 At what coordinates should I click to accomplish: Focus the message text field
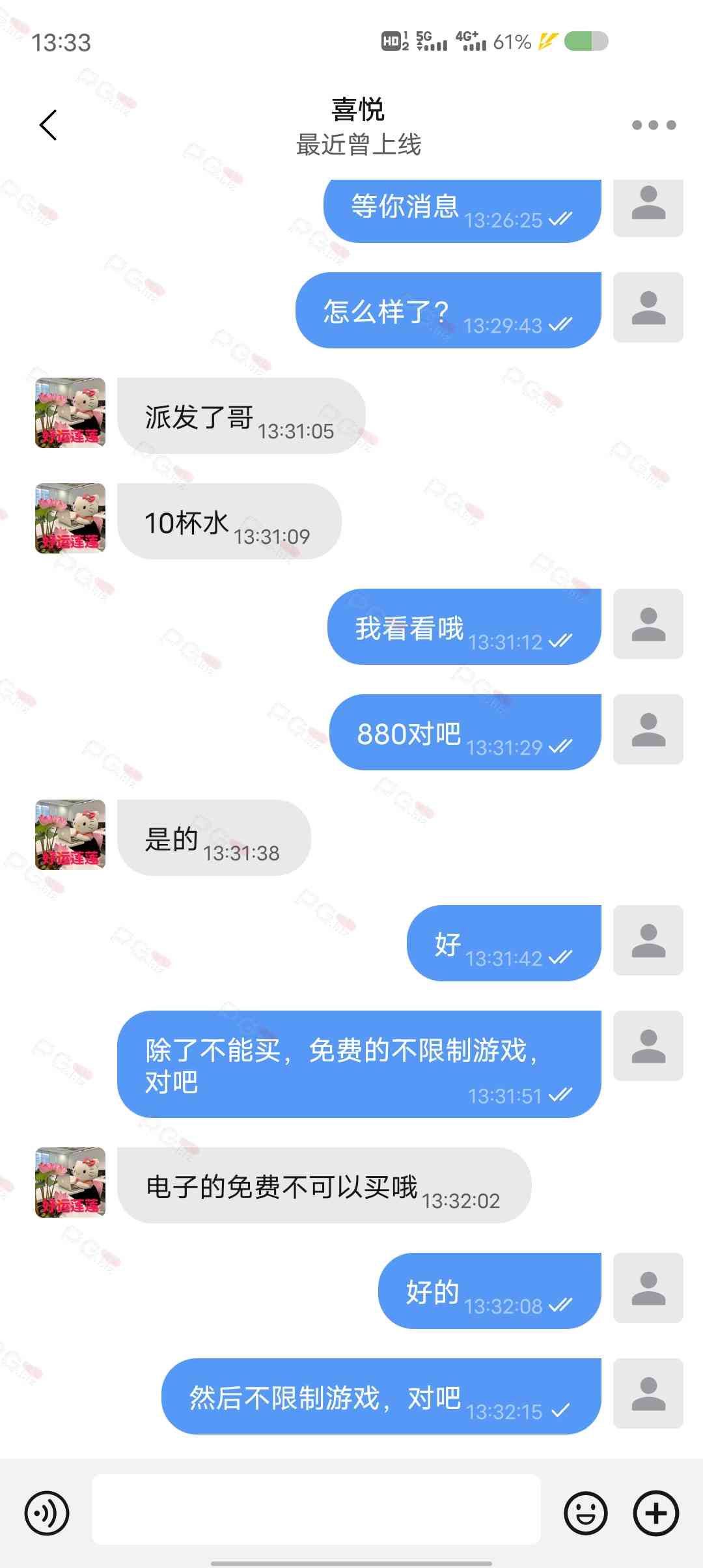(x=316, y=1509)
